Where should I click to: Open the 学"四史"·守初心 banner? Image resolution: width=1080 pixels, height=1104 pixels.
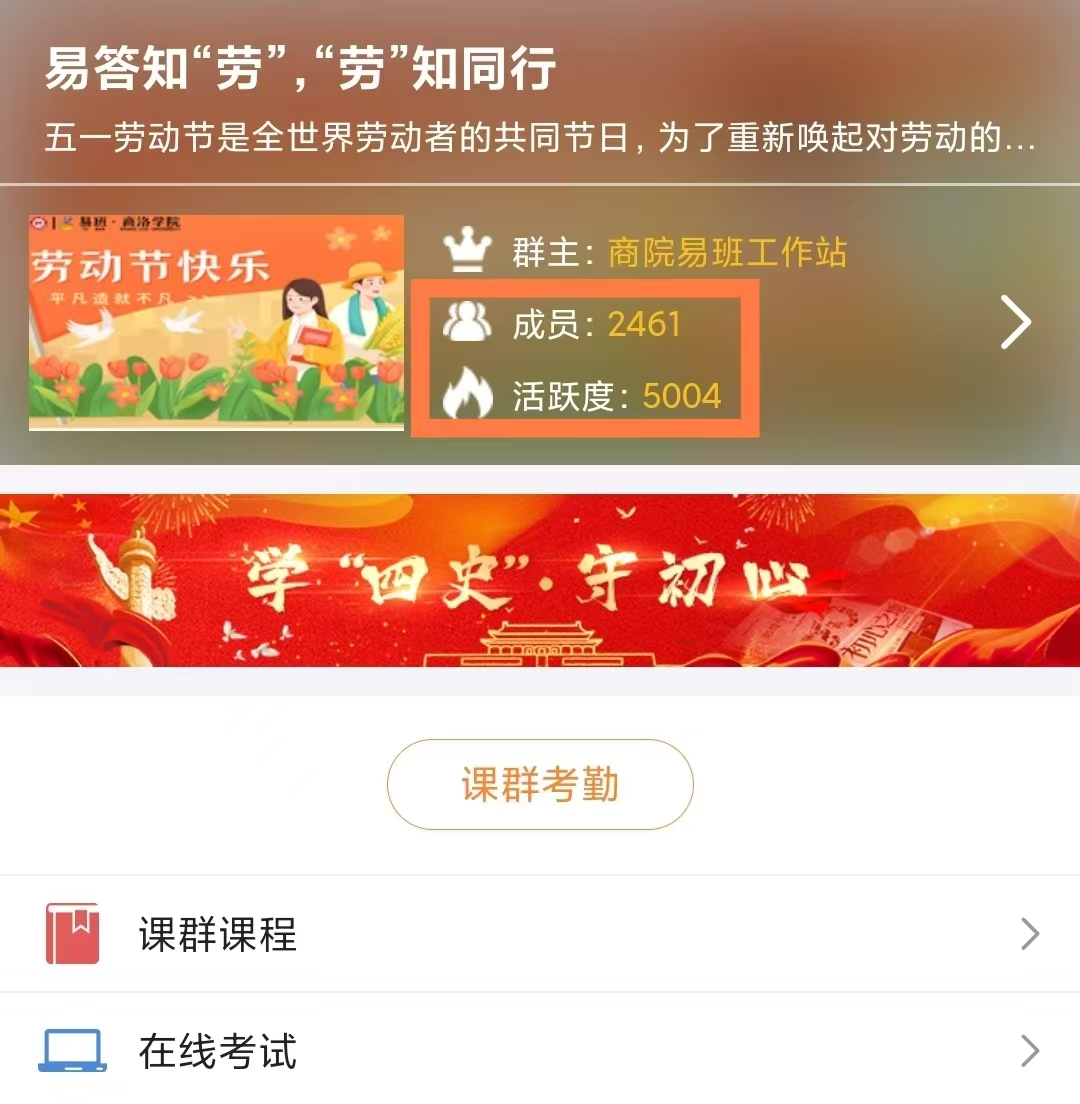tap(540, 580)
